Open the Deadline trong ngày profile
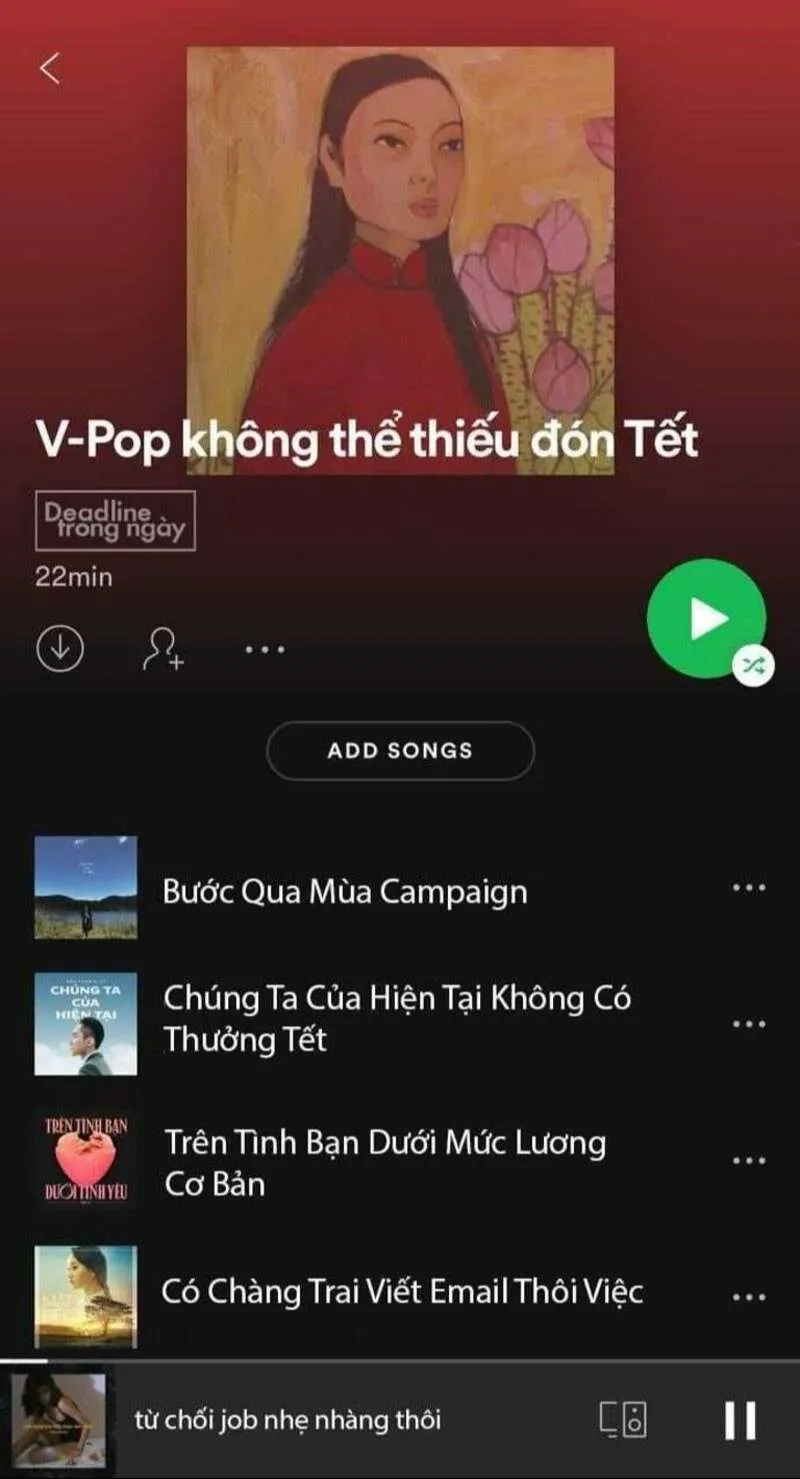This screenshot has width=800, height=1479. coord(113,519)
